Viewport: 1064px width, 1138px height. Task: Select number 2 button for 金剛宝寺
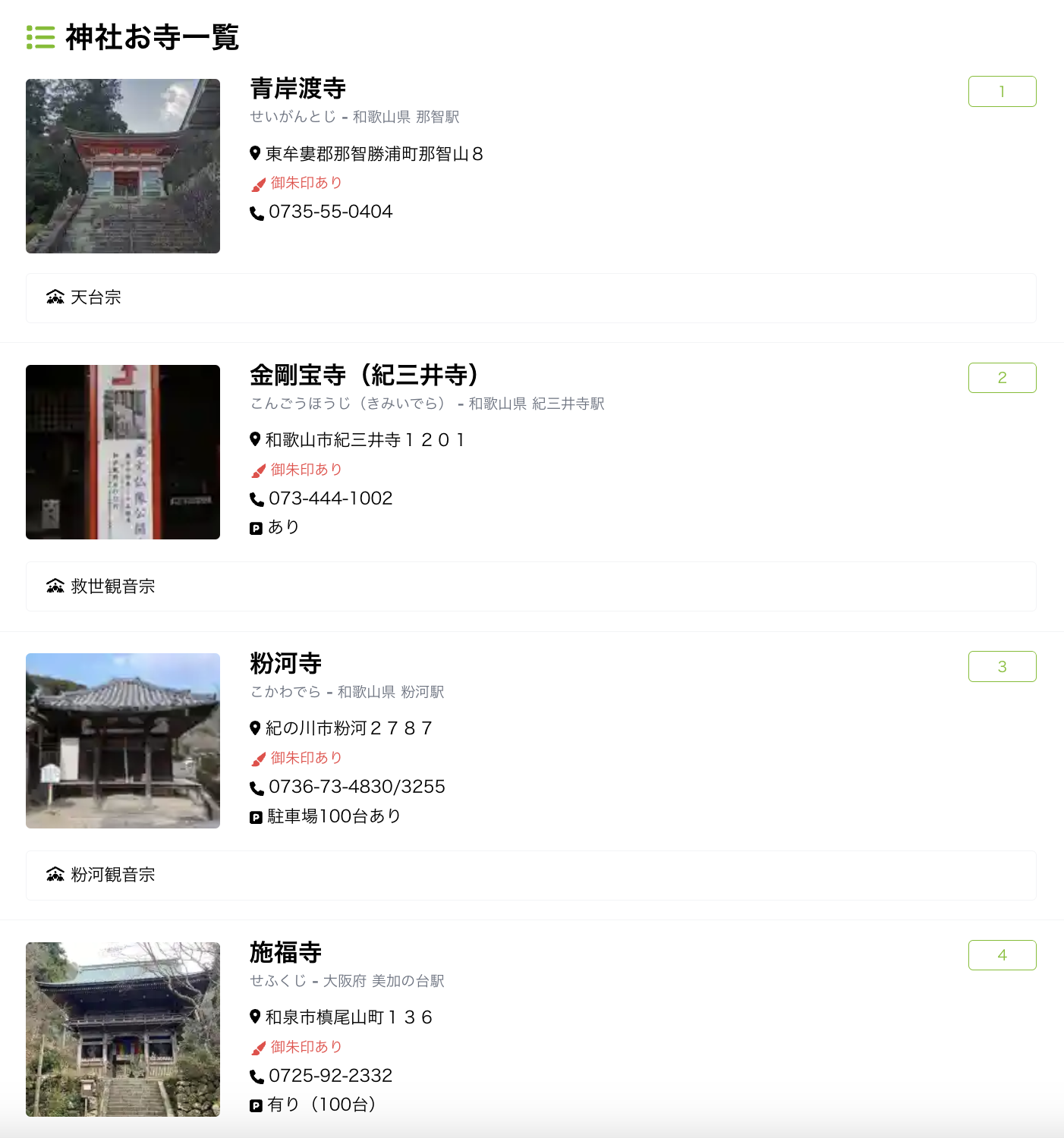1002,378
